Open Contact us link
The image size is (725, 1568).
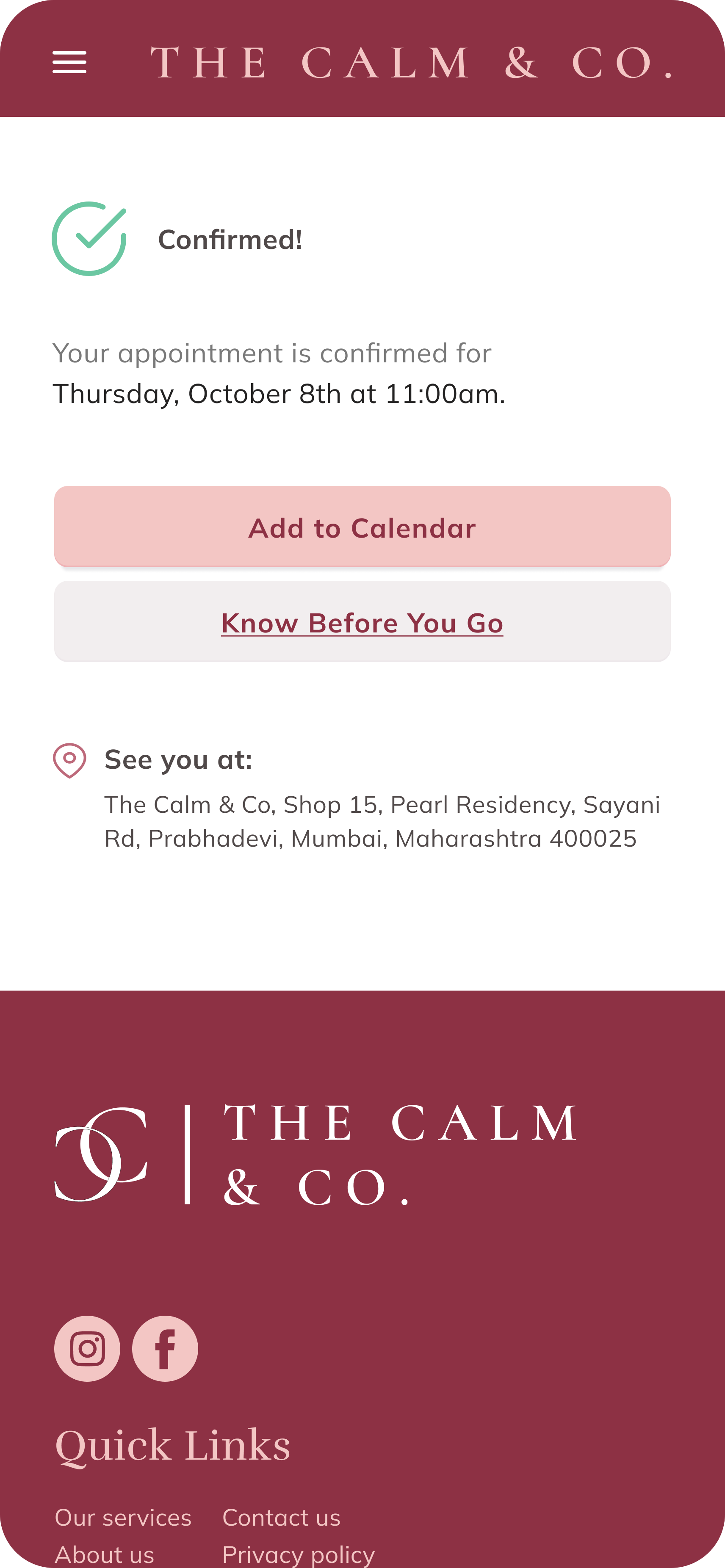pos(281,1518)
